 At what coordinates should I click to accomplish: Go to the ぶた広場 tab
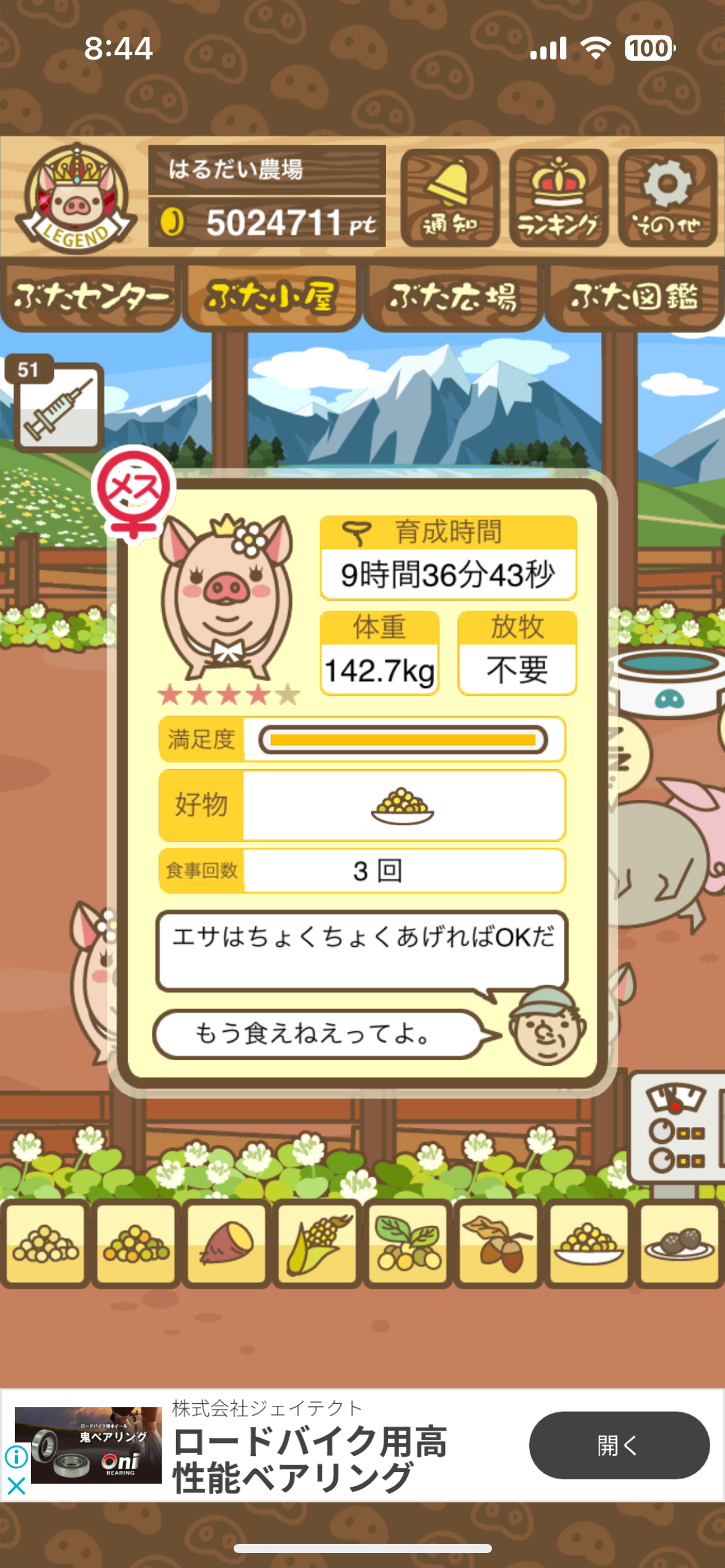(x=453, y=297)
